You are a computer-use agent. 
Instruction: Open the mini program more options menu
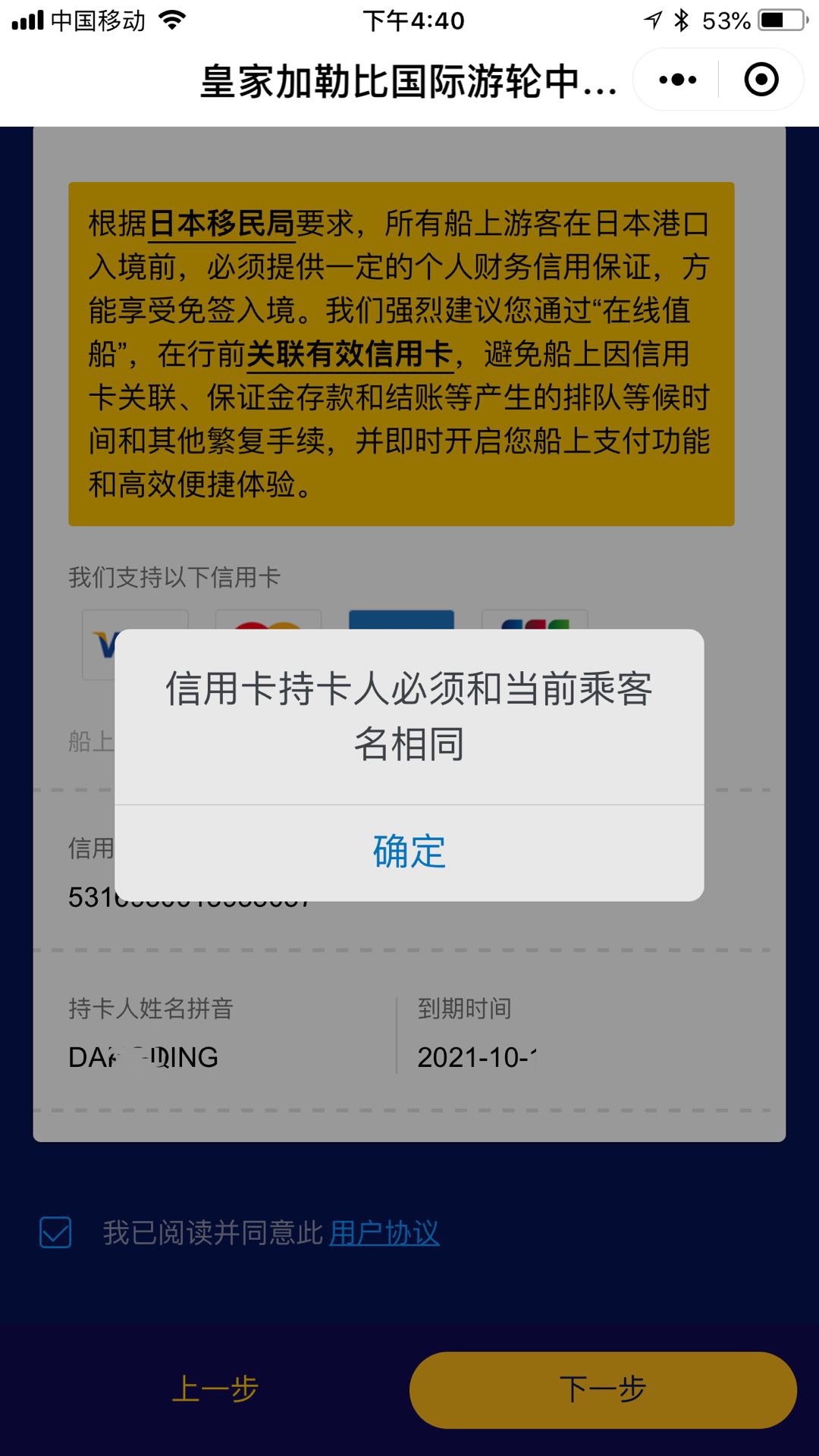[x=677, y=80]
